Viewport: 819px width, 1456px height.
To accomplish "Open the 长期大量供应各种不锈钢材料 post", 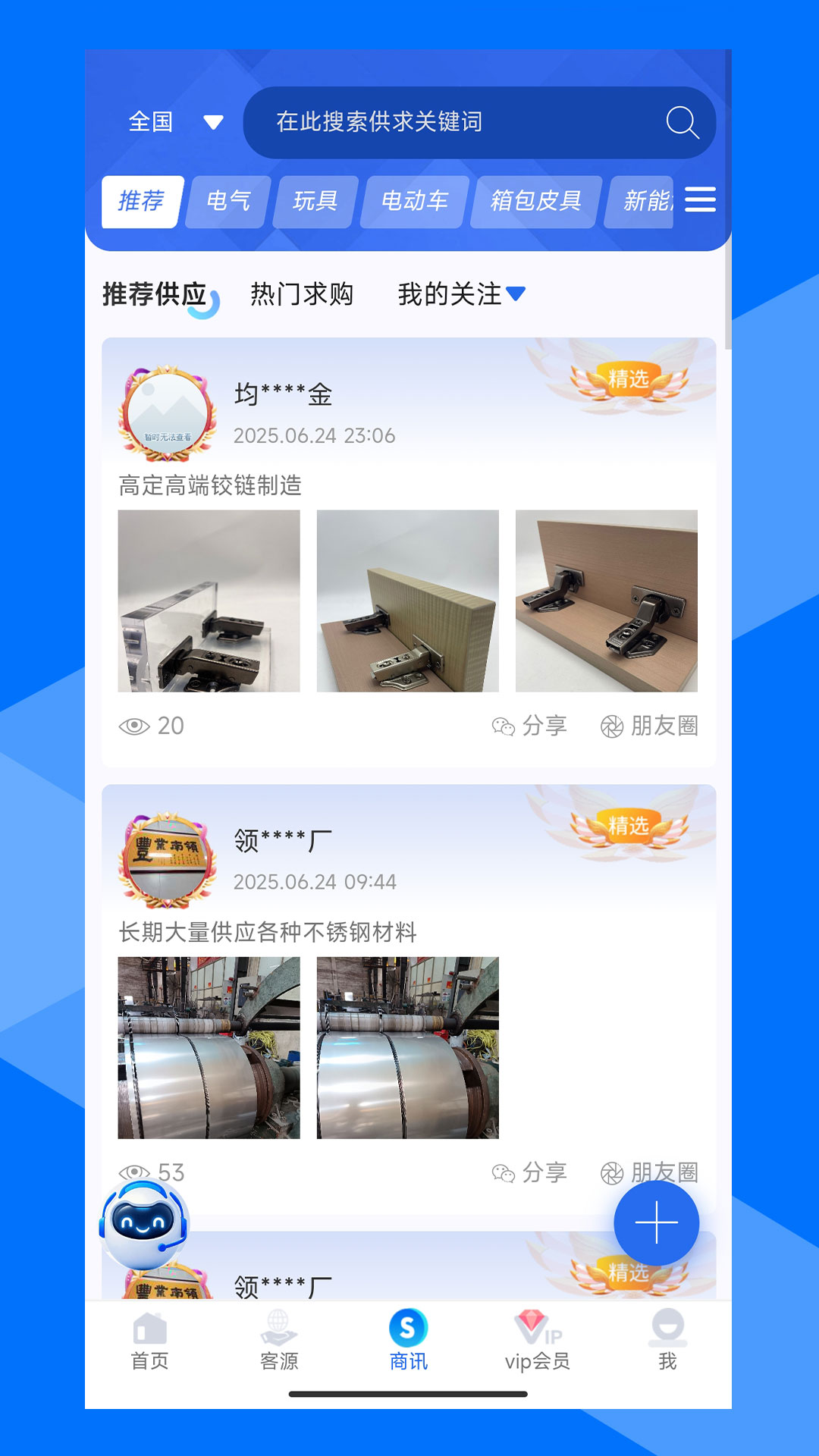I will coord(267,932).
